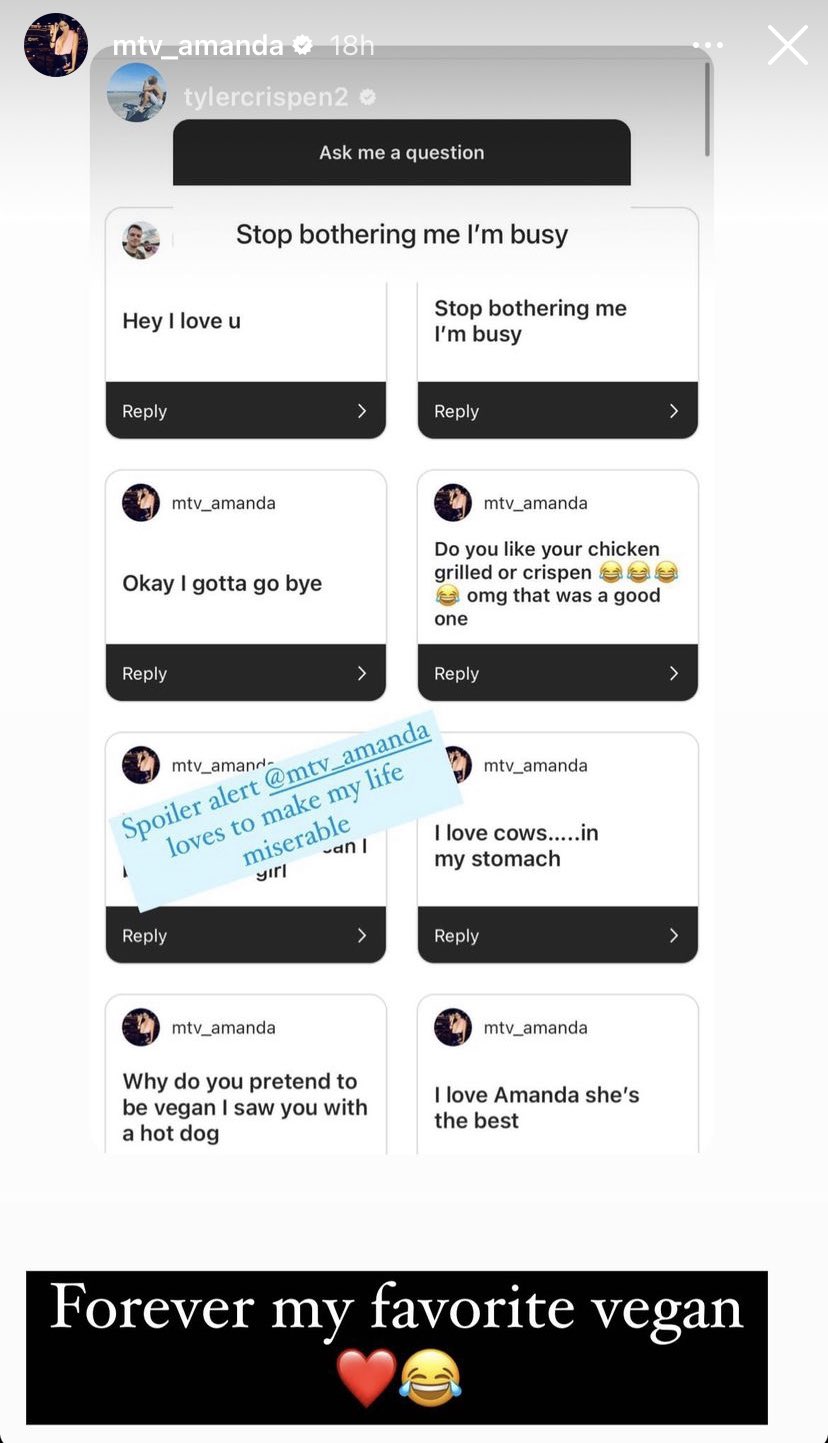Close the story viewer
The image size is (828, 1443).
[x=787, y=45]
